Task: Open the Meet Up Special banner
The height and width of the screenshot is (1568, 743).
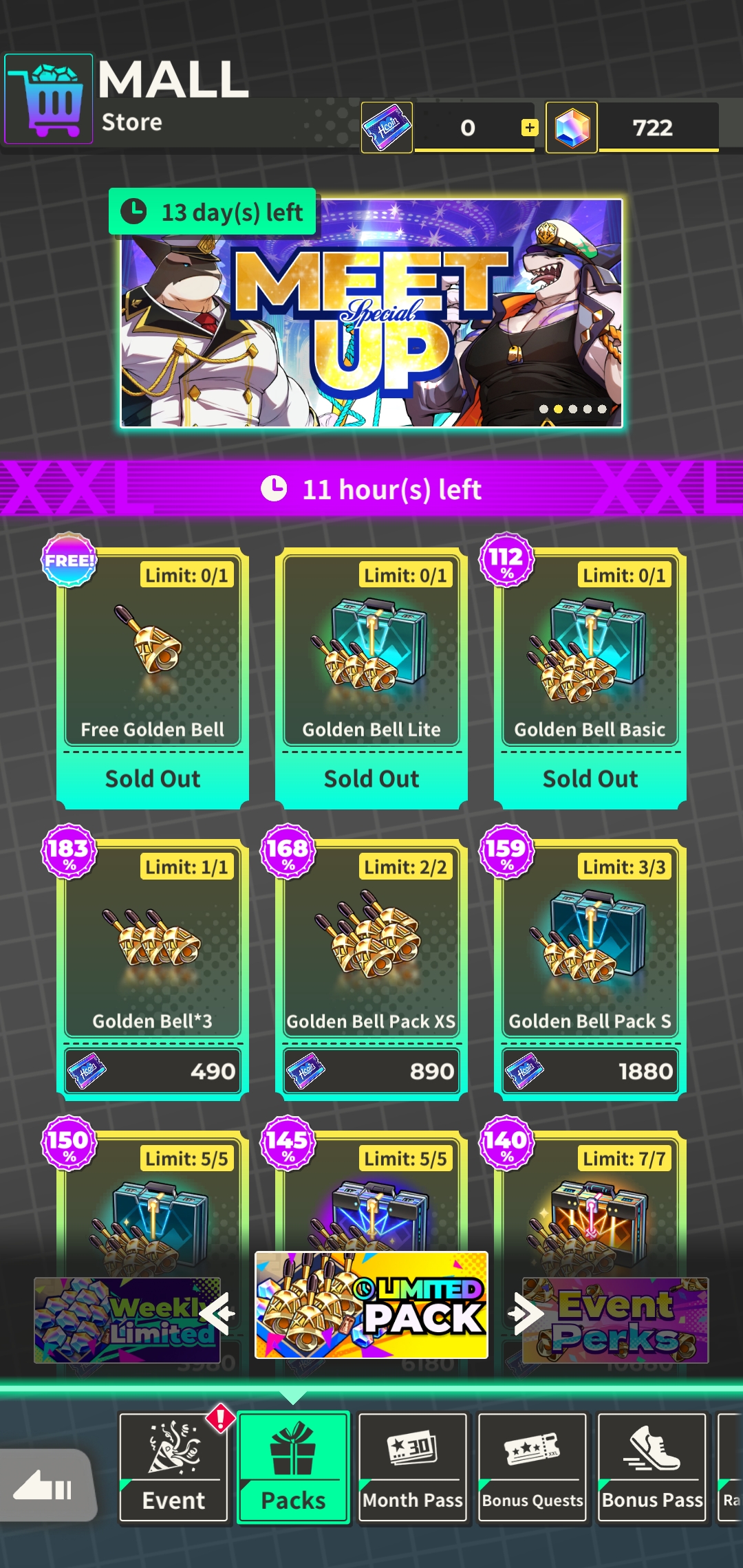Action: click(371, 313)
